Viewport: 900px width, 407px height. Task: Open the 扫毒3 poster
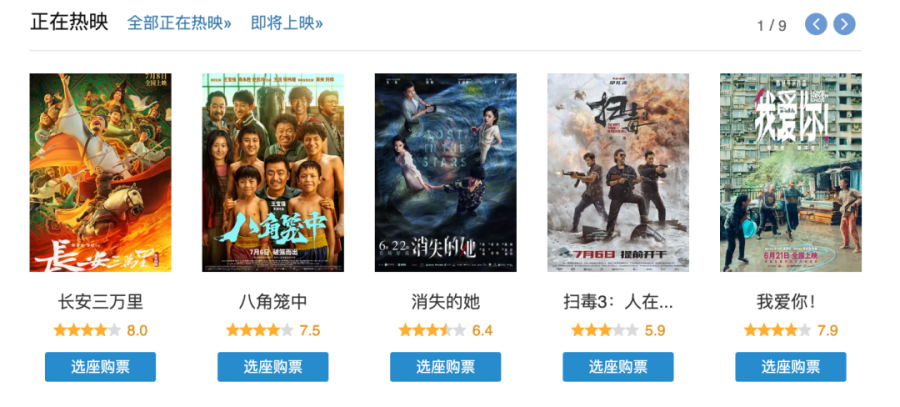(x=618, y=172)
